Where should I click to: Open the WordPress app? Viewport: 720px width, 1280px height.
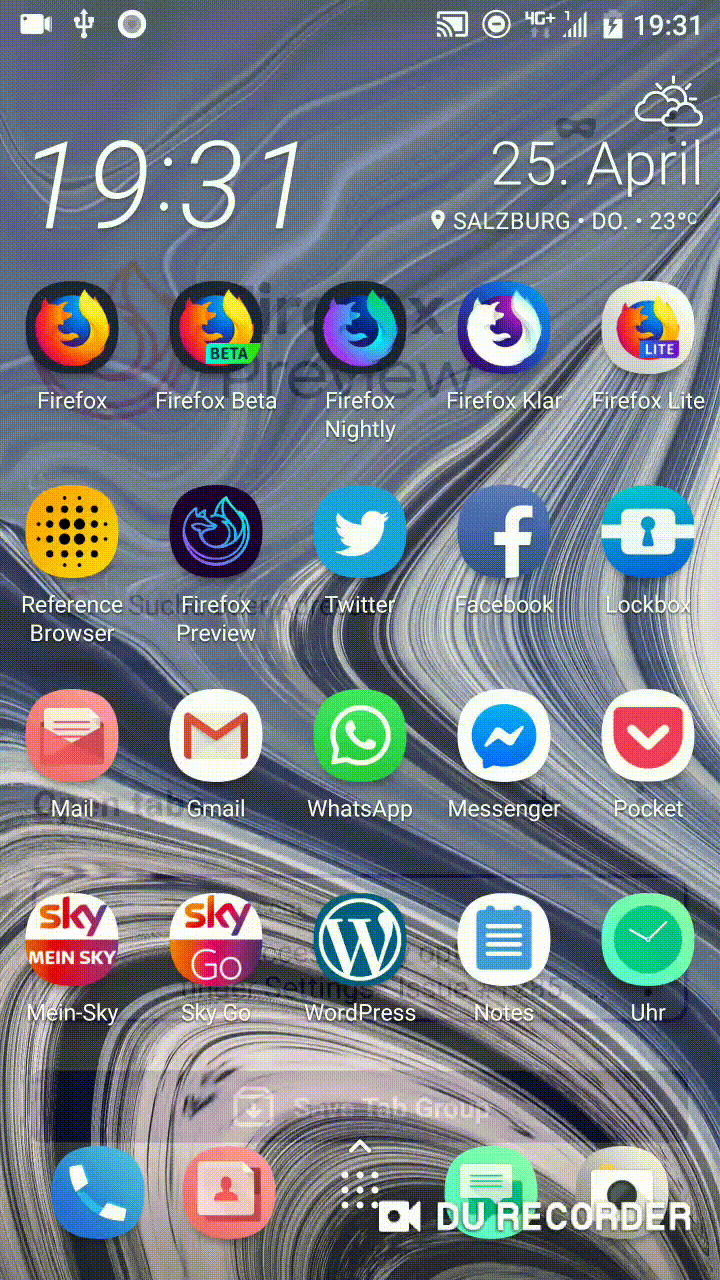360,939
